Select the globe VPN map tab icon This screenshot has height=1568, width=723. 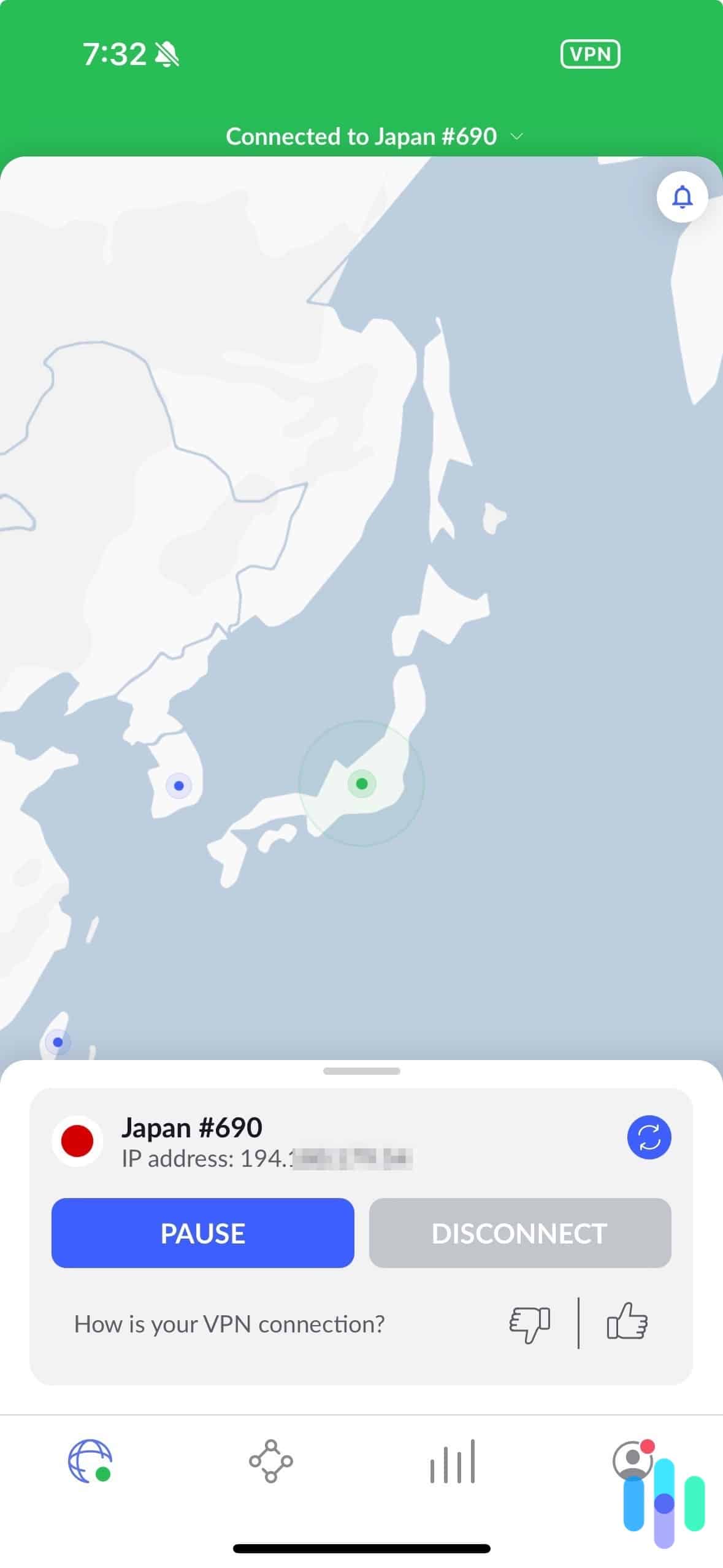[90, 1462]
